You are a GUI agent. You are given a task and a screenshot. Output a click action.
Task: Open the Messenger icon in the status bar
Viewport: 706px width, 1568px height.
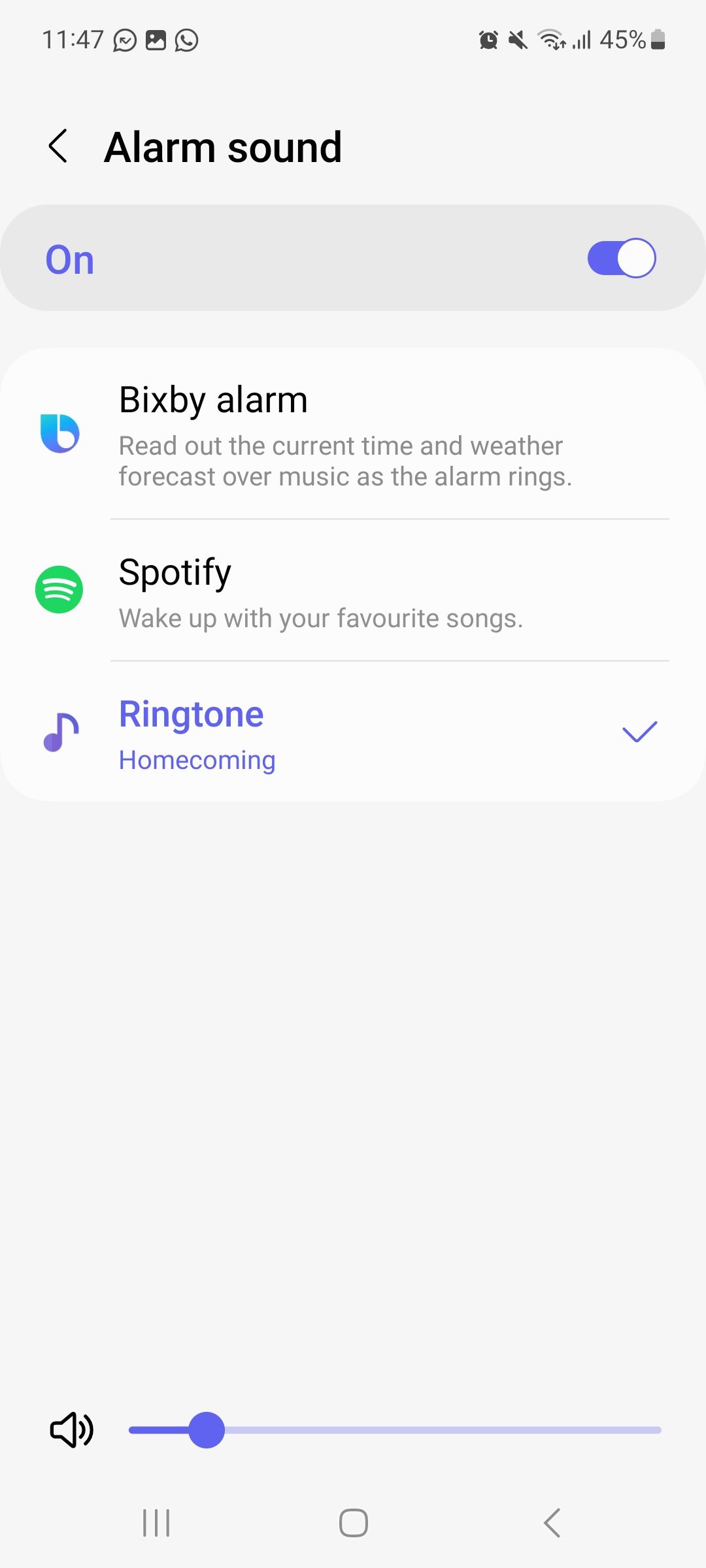tap(124, 40)
